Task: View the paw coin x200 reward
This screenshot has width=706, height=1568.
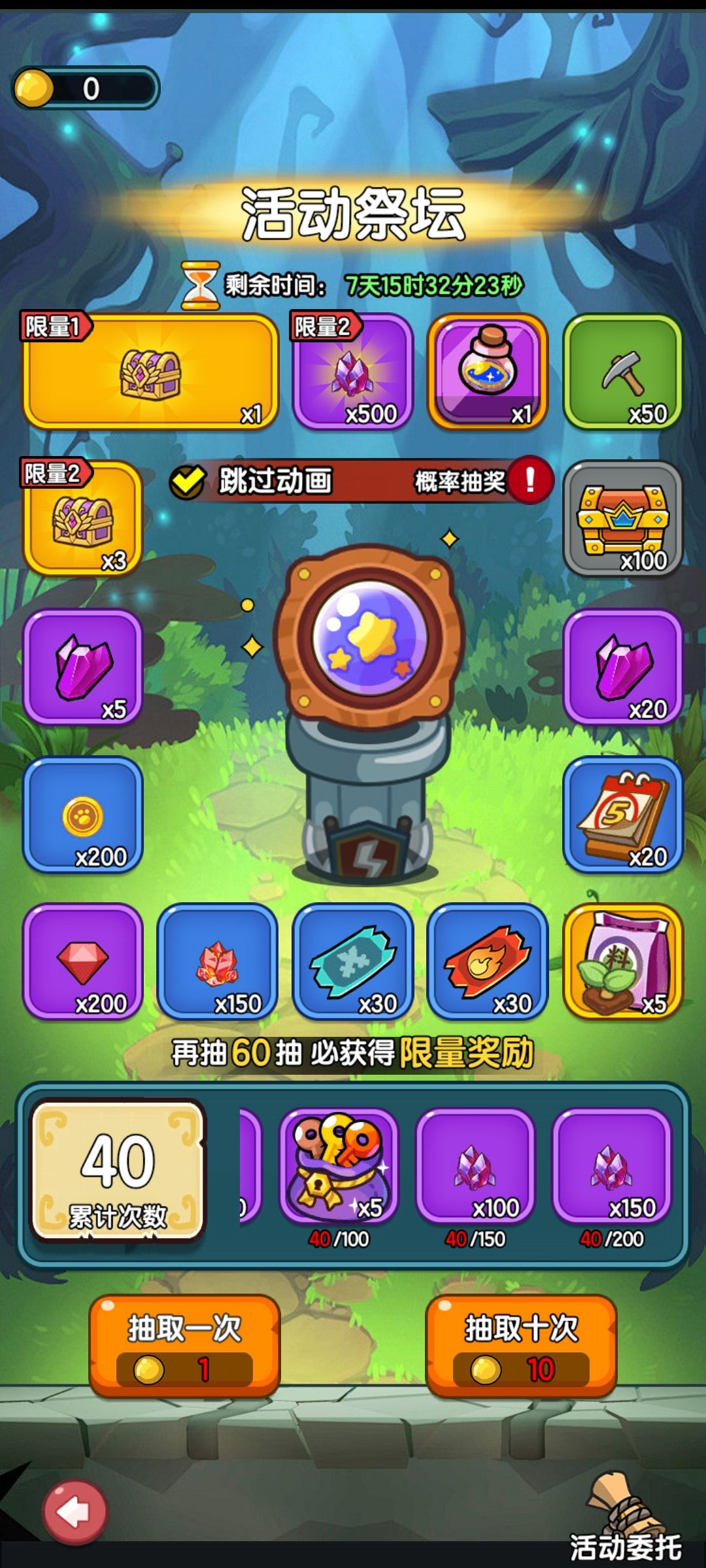Action: click(83, 814)
